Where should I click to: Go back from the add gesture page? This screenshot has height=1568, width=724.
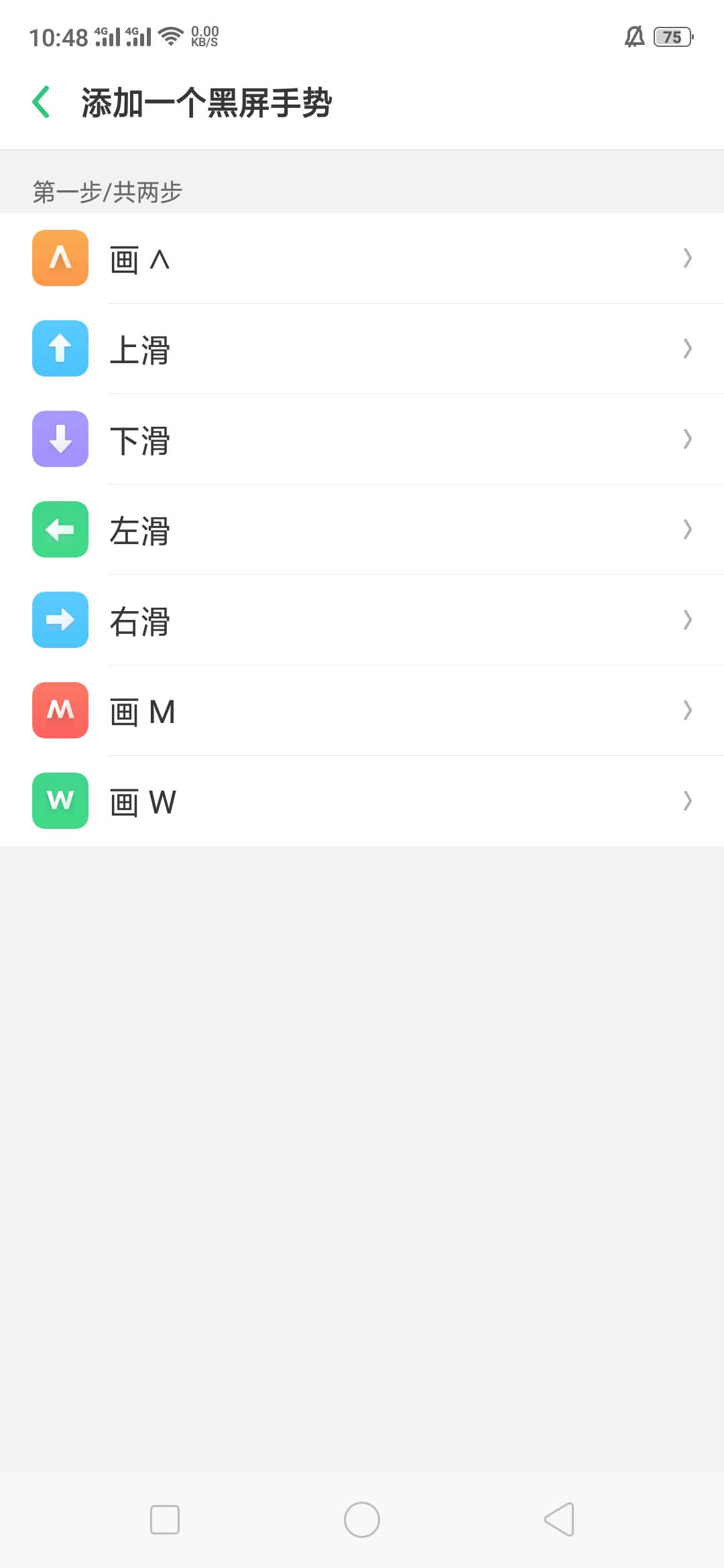(x=42, y=103)
